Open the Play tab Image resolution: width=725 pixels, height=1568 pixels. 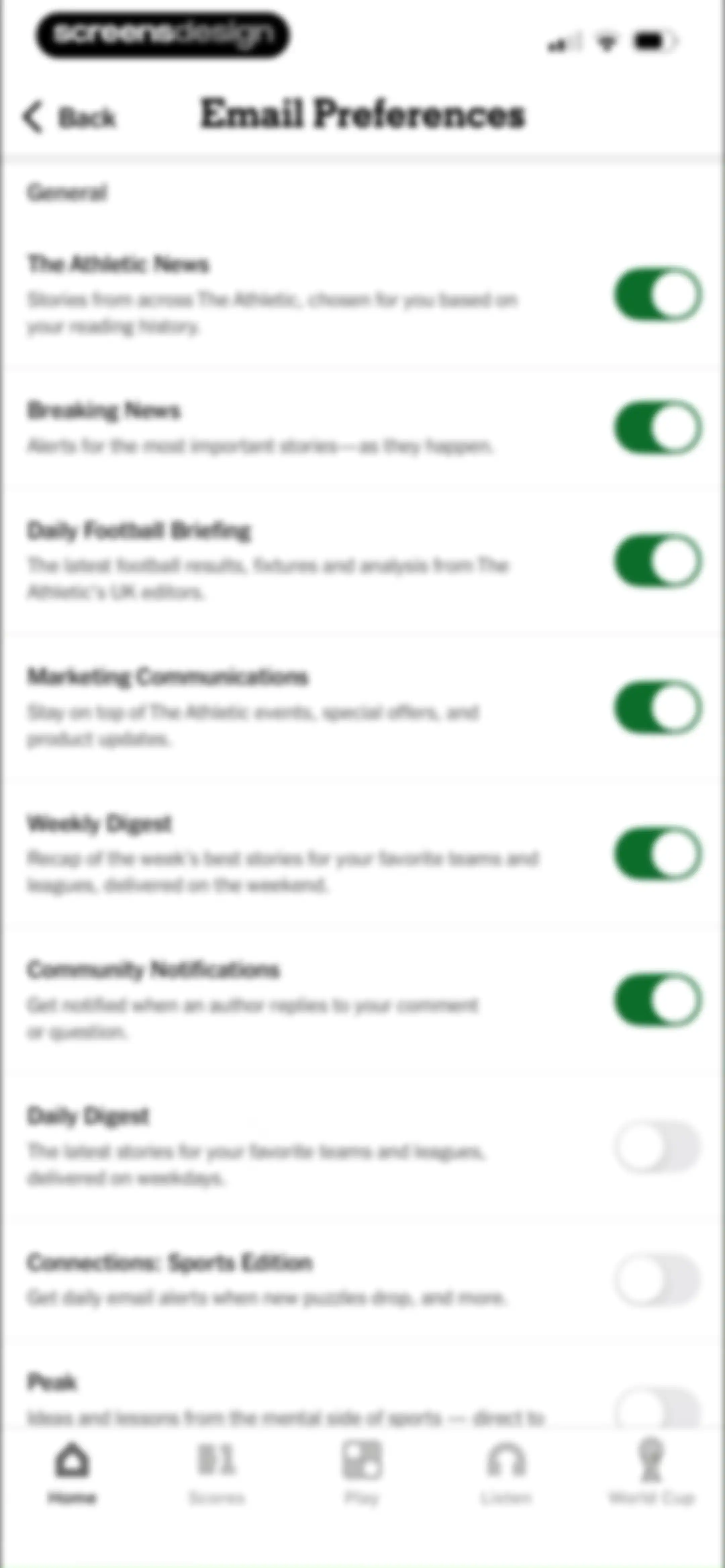click(x=362, y=1472)
